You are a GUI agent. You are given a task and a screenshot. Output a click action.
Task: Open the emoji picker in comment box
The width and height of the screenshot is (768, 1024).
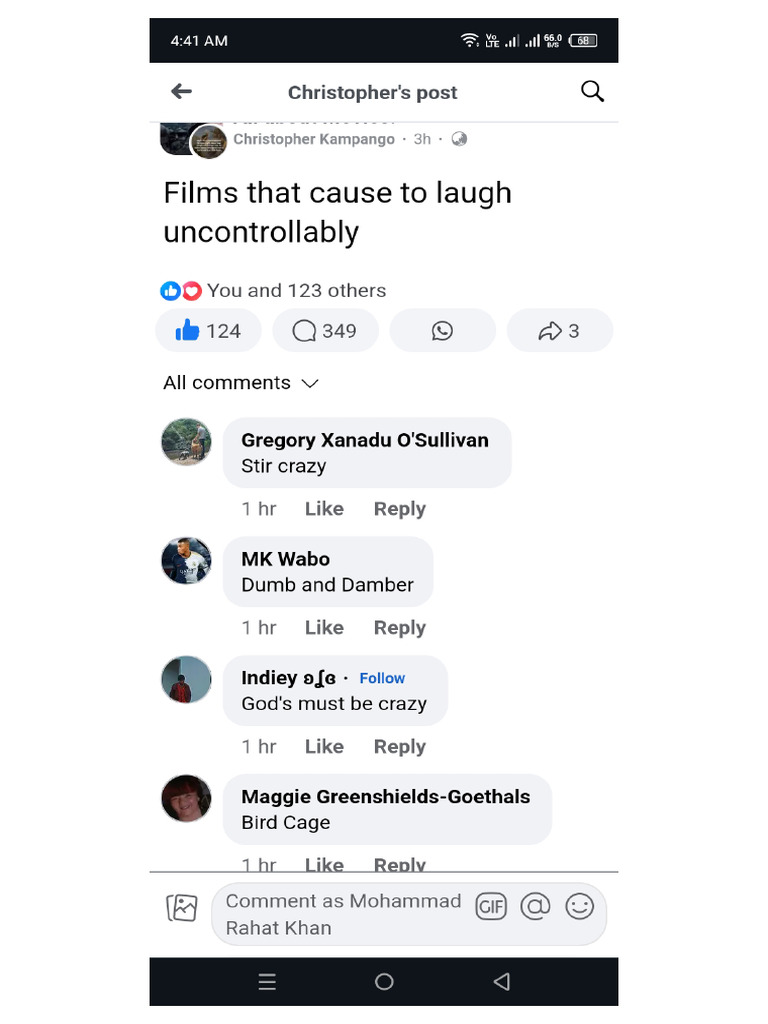[x=579, y=906]
